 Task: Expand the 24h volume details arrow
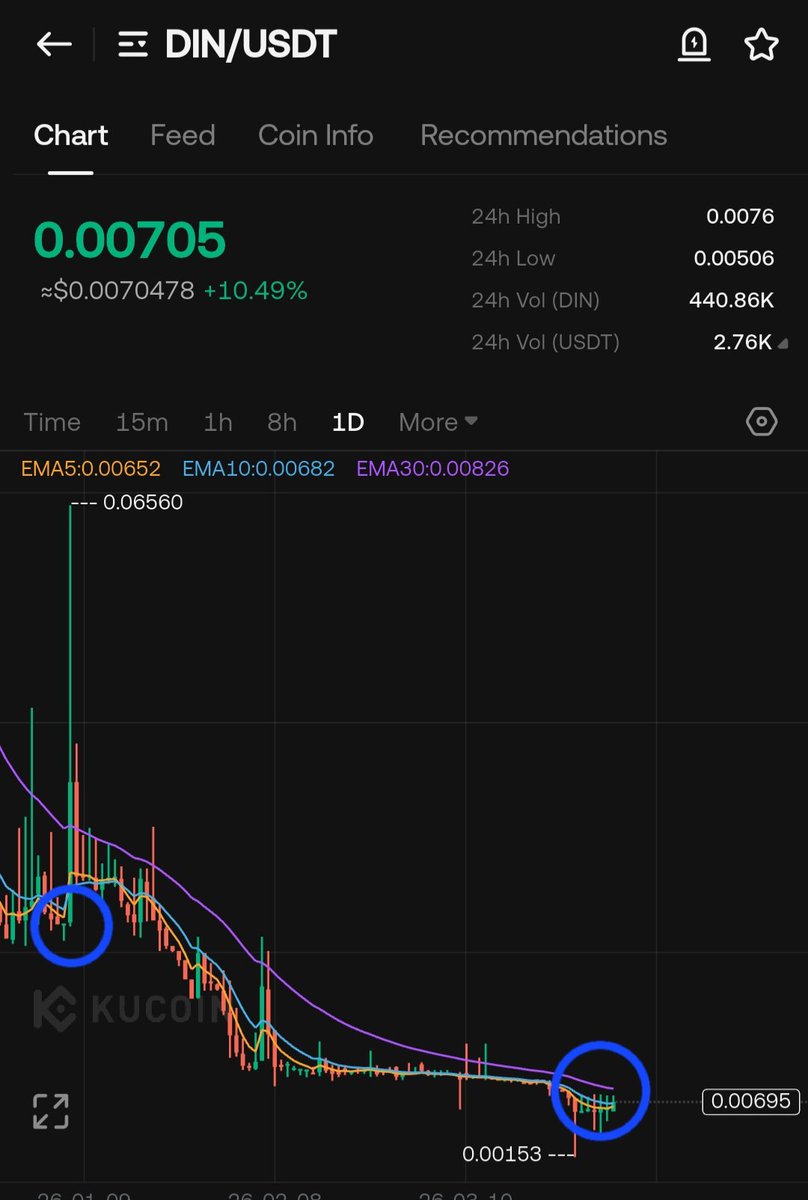[x=782, y=344]
